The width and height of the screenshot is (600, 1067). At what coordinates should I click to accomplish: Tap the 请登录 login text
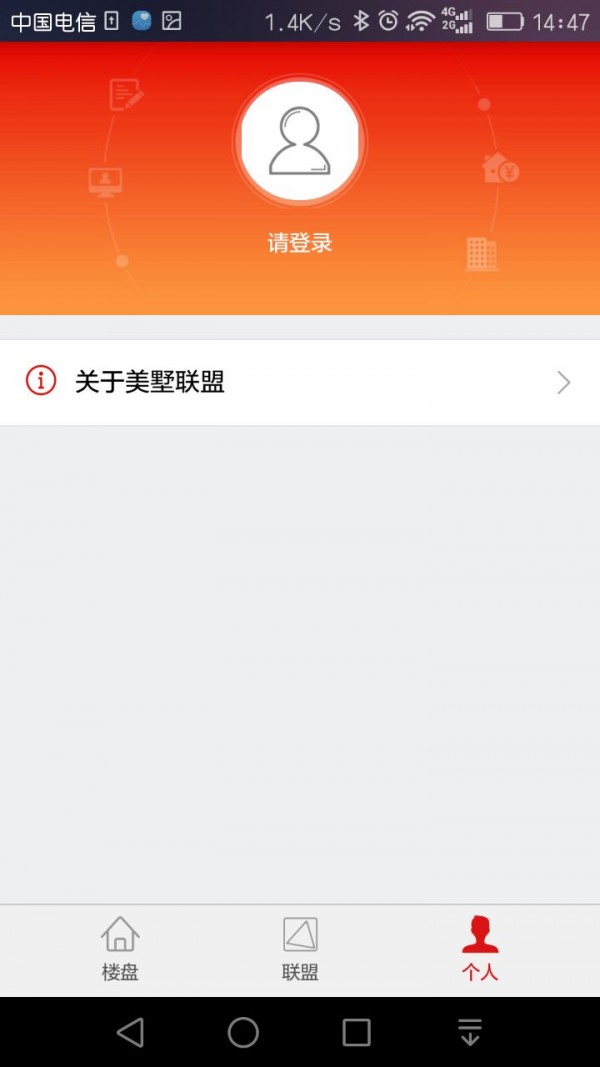(x=299, y=243)
